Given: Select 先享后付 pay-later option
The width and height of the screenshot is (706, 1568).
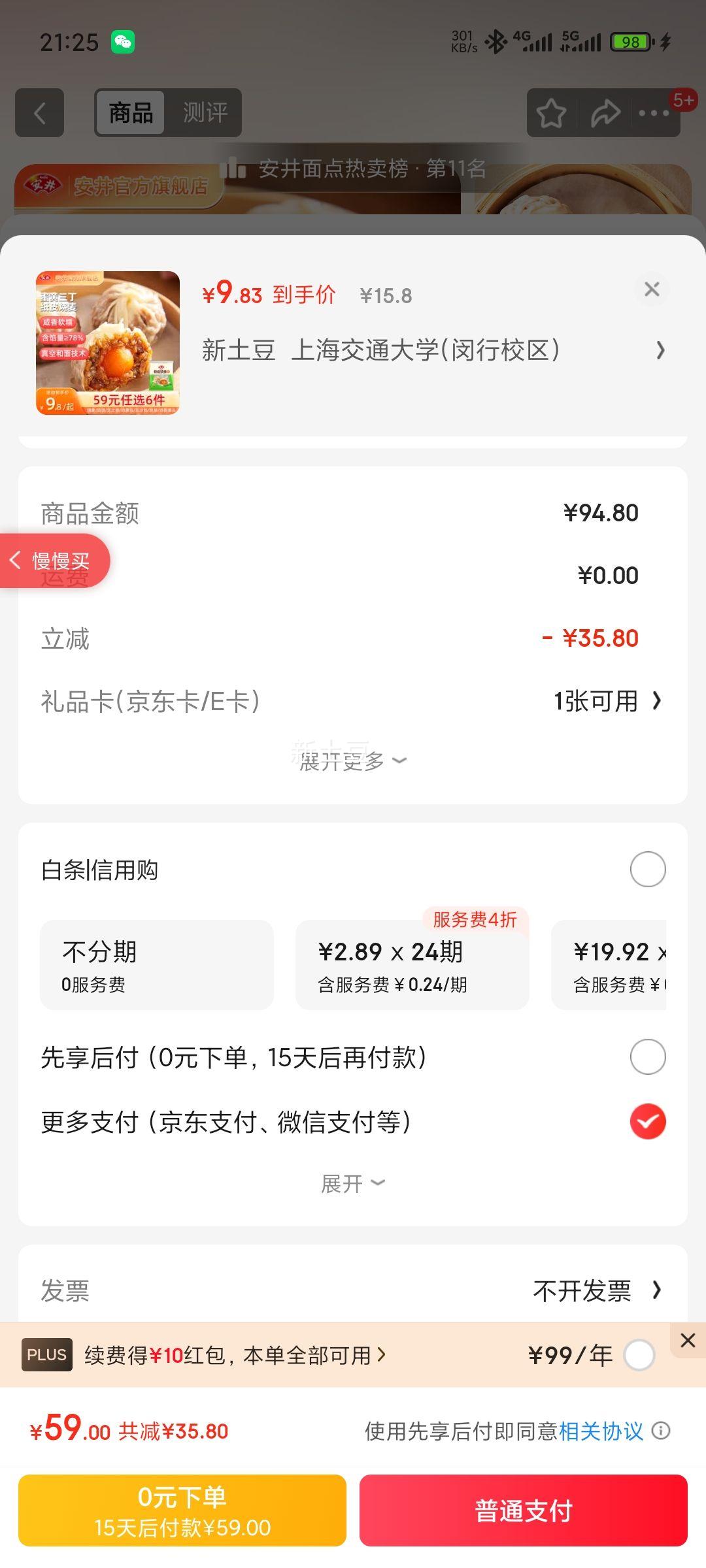Looking at the screenshot, I should pyautogui.click(x=647, y=1057).
